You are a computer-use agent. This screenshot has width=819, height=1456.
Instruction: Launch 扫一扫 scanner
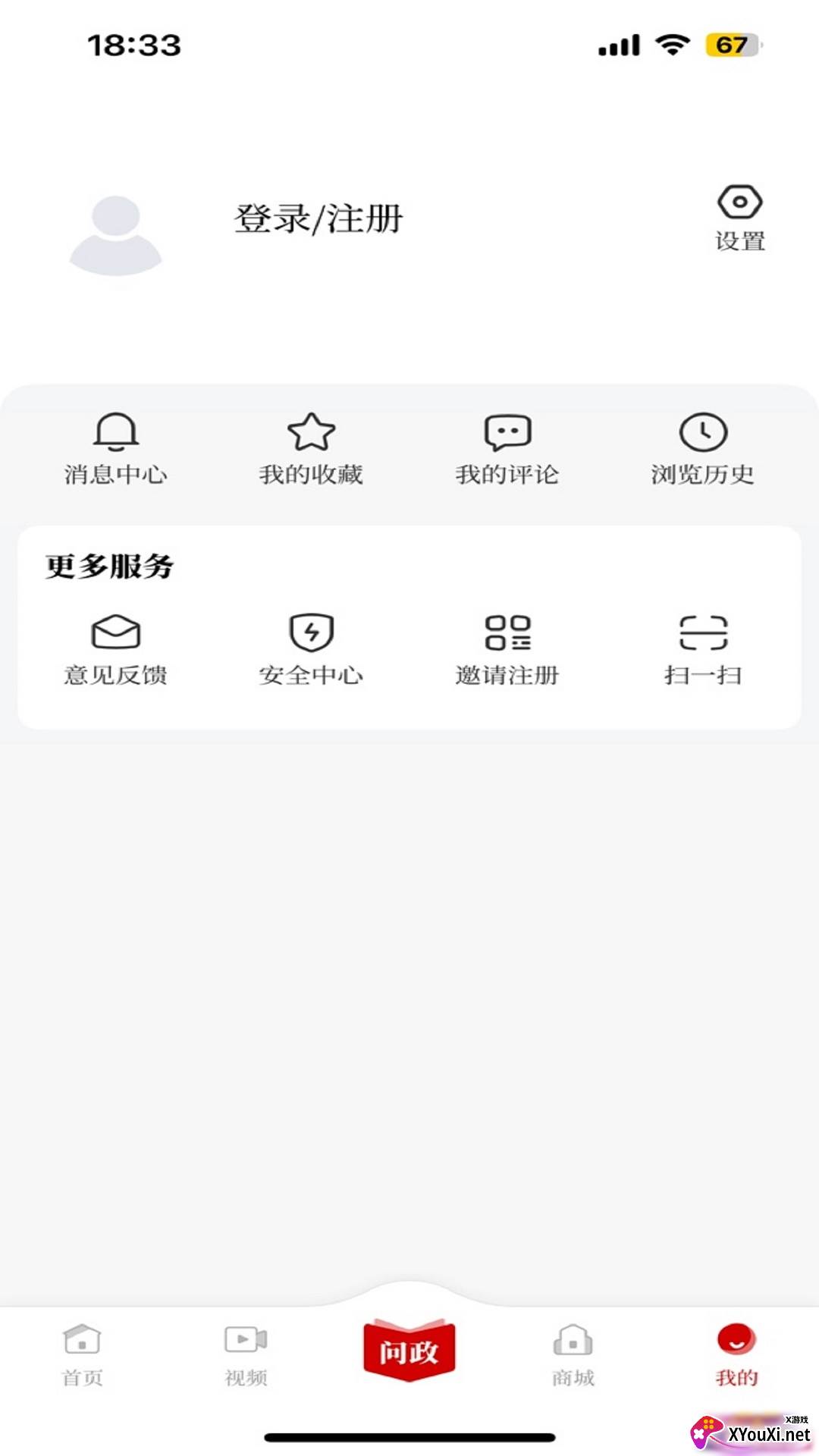[703, 650]
